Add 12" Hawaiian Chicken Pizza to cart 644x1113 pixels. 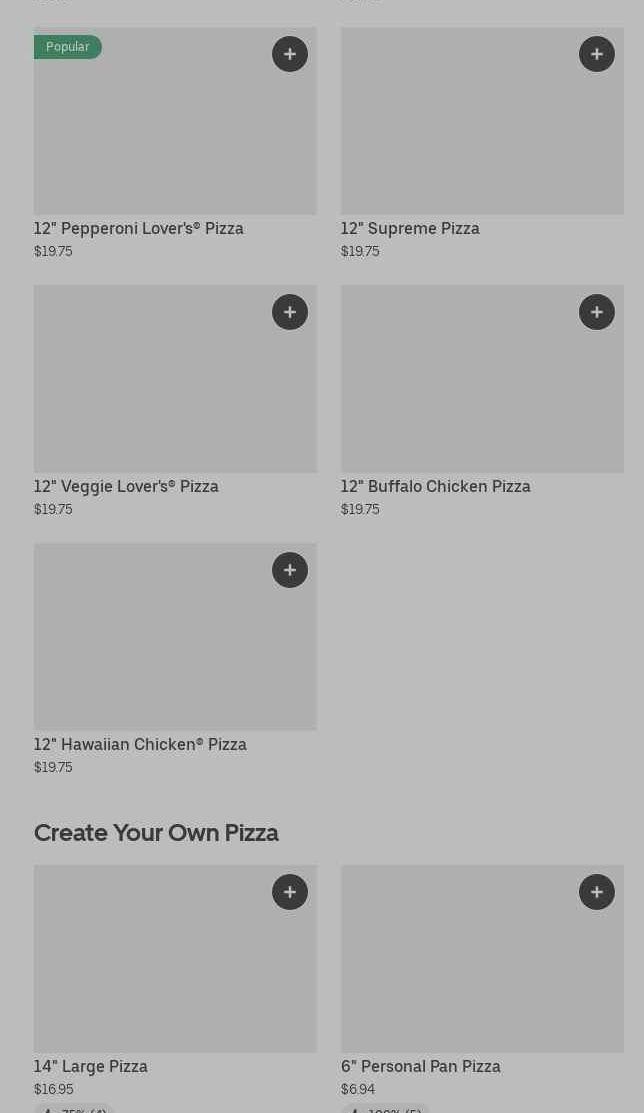click(290, 570)
